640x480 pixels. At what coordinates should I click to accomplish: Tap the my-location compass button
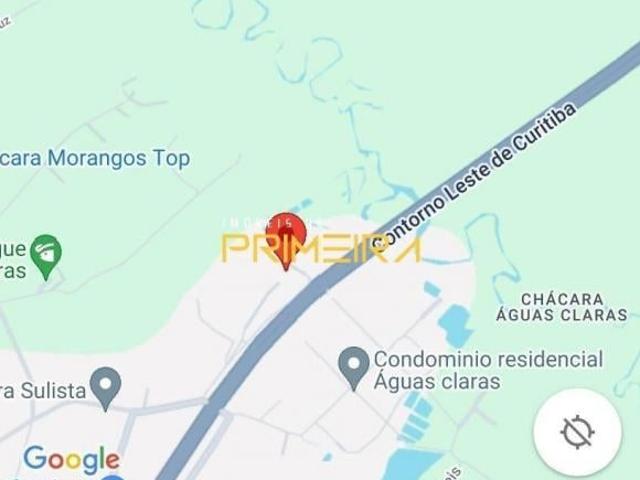[x=577, y=432]
